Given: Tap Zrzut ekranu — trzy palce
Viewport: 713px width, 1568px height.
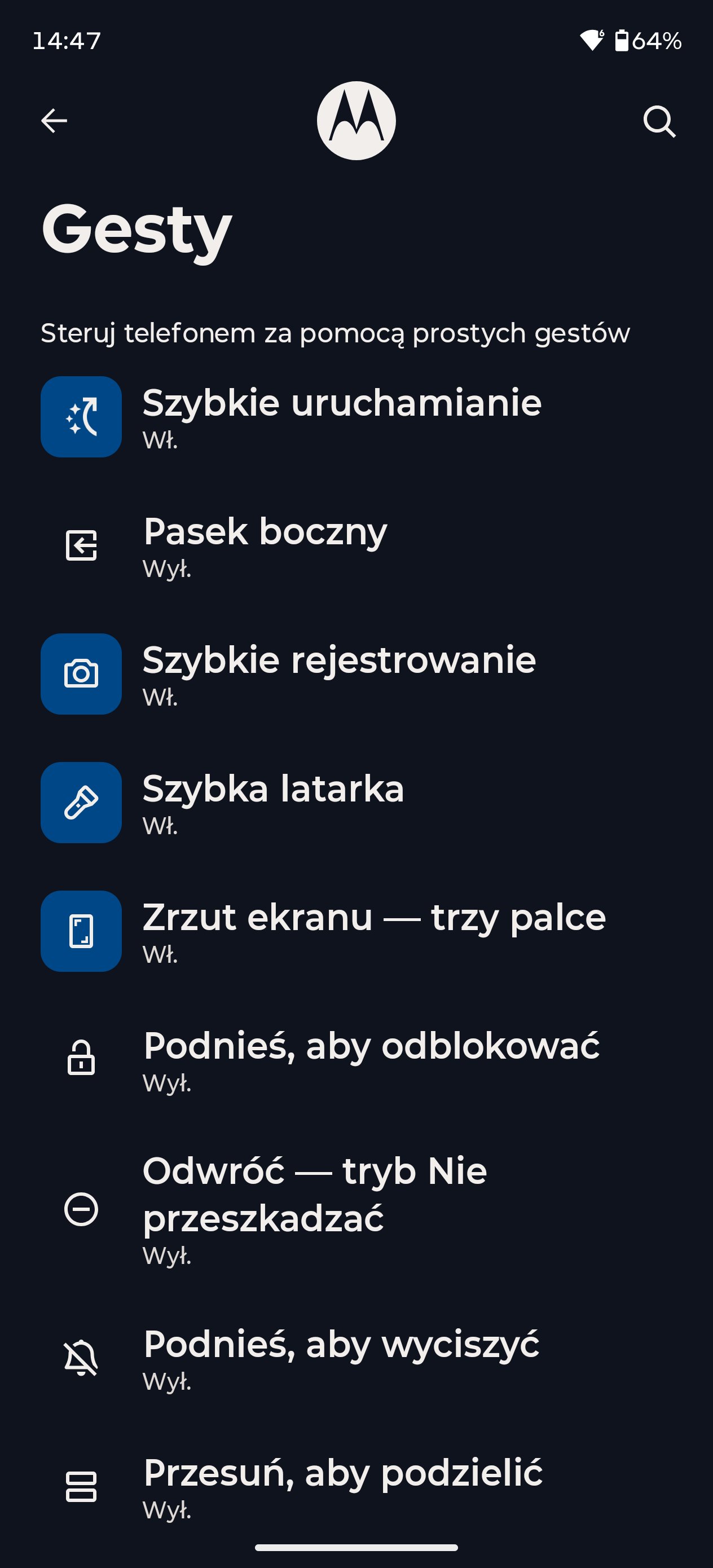Looking at the screenshot, I should 373,931.
